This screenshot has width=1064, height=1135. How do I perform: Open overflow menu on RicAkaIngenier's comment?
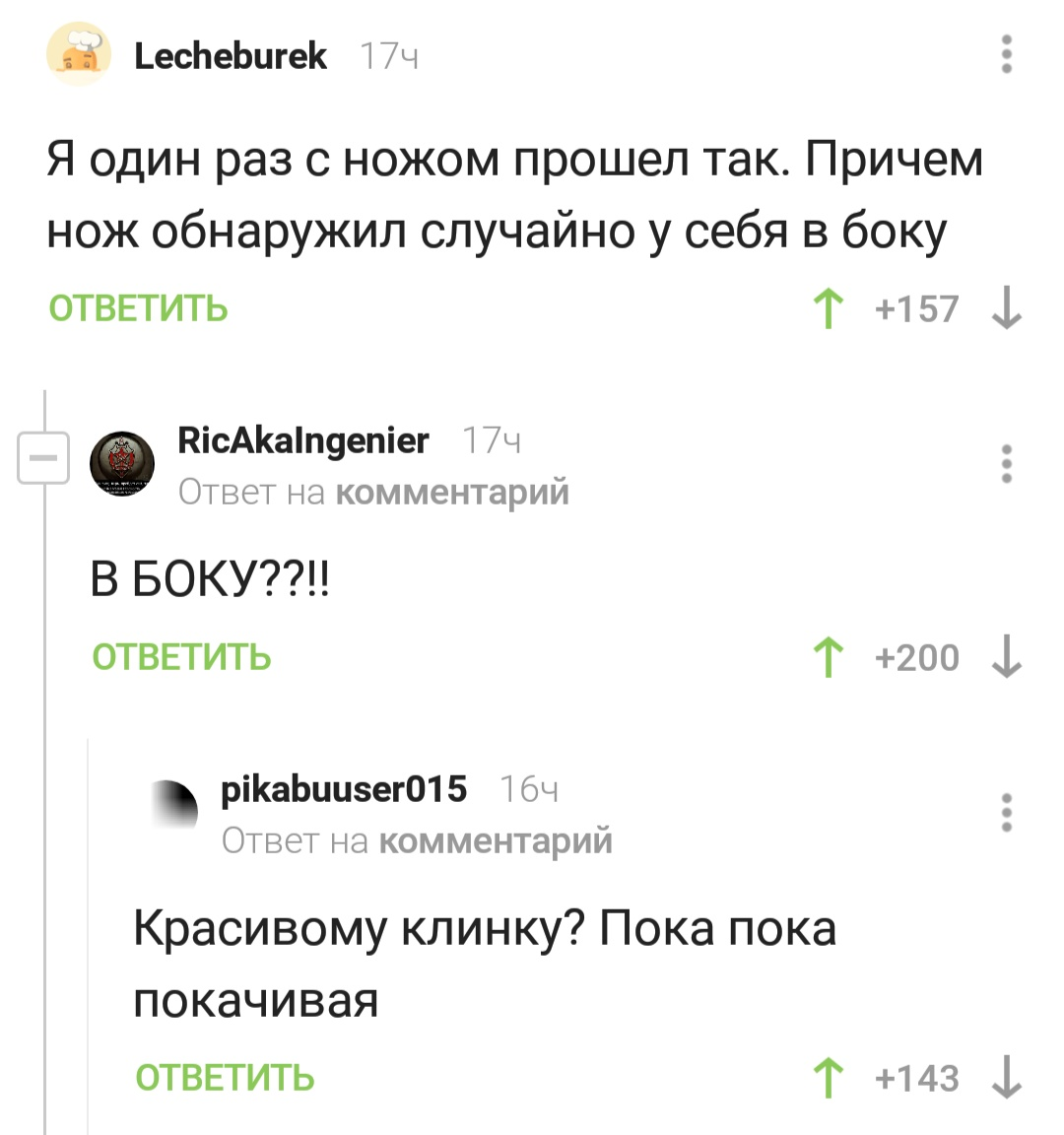1006,463
